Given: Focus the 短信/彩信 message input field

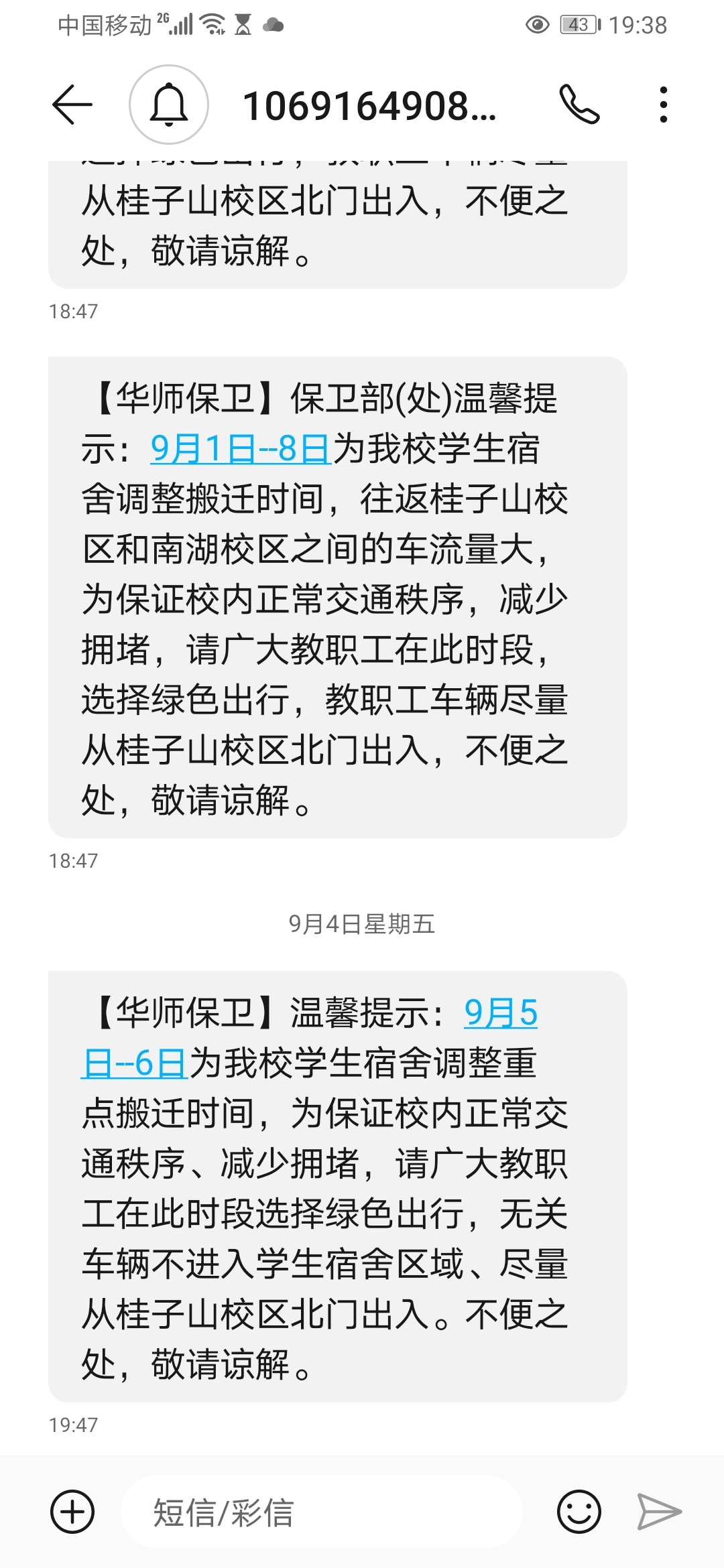Looking at the screenshot, I should coord(322,1512).
